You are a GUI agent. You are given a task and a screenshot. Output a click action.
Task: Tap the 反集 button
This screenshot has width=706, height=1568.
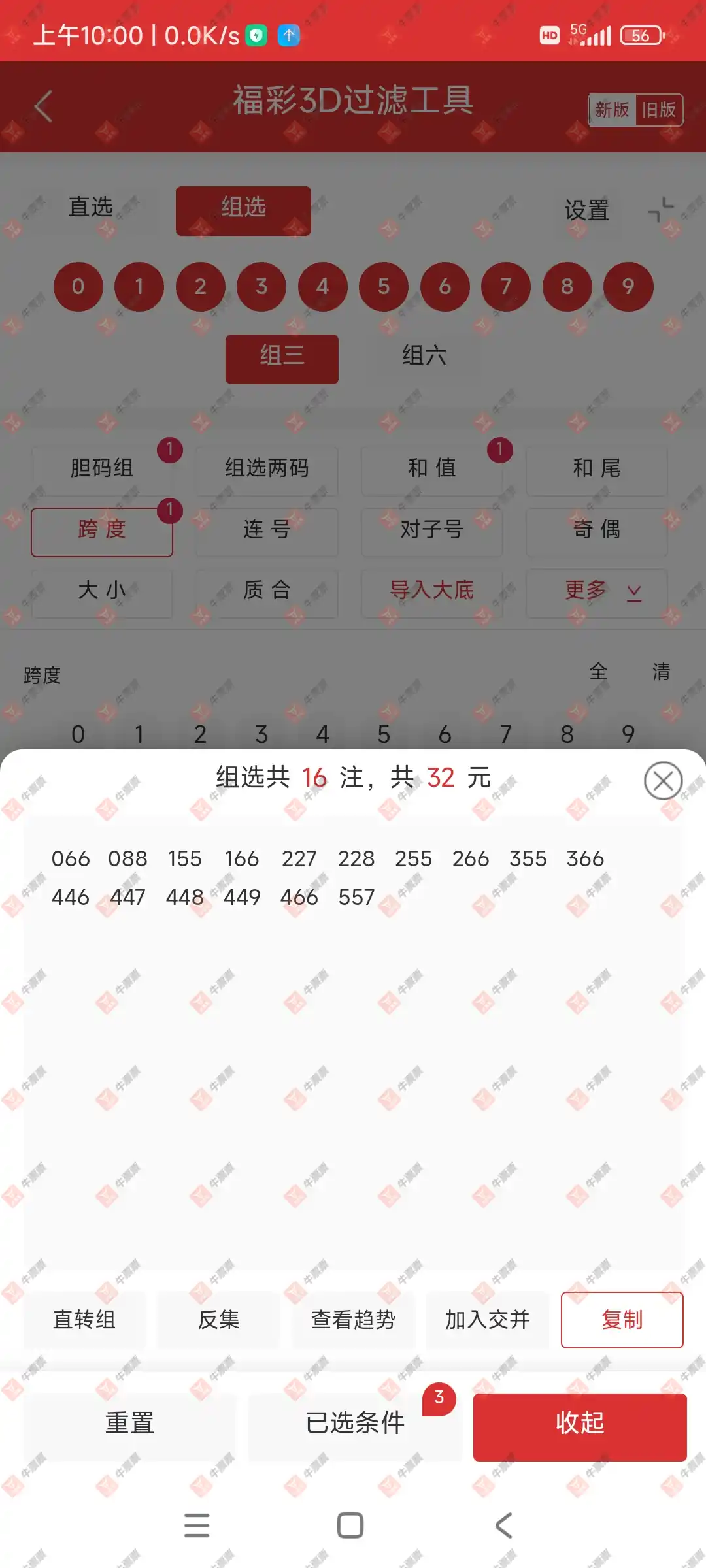coord(218,1320)
